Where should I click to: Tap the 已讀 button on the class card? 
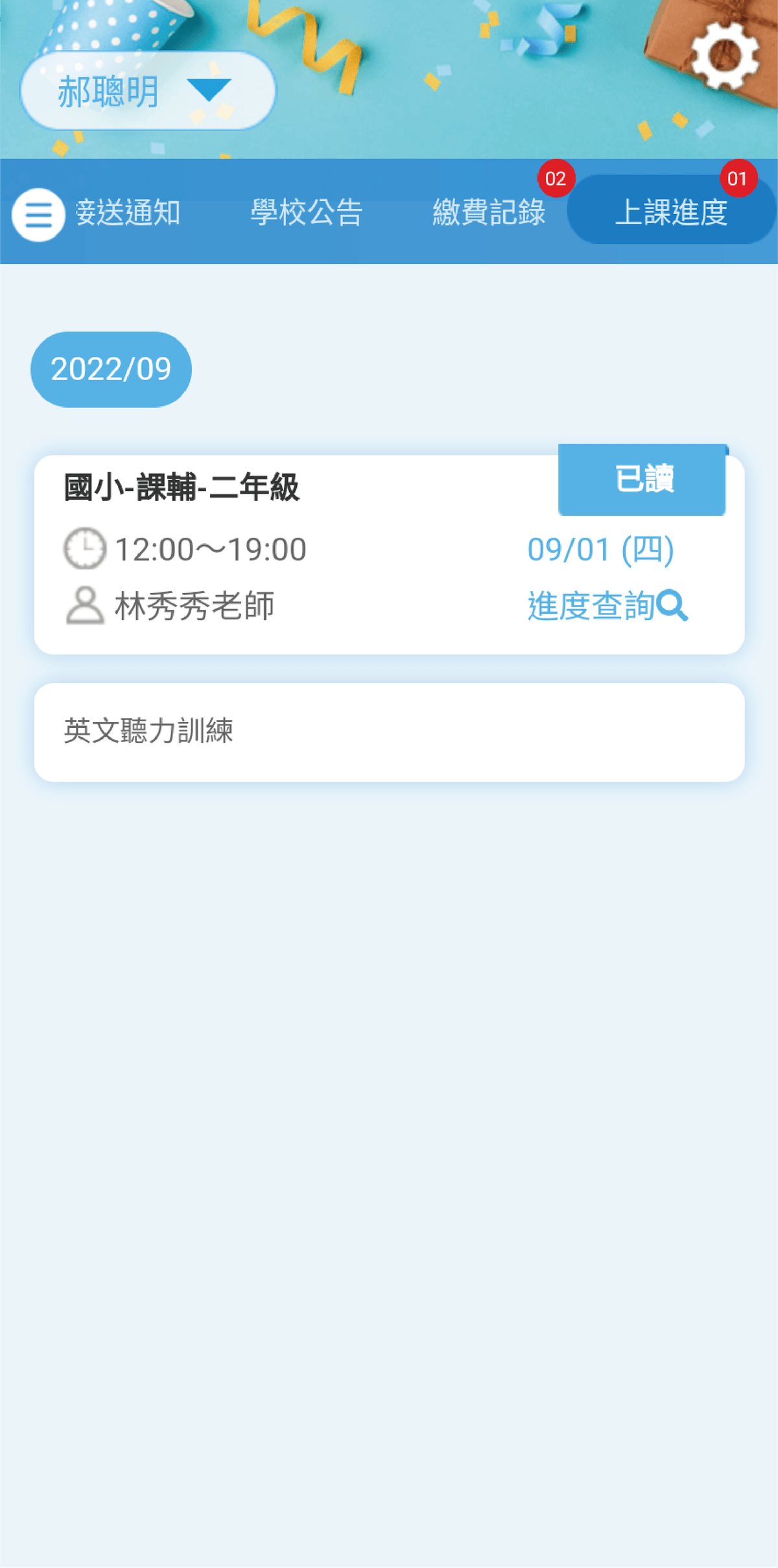(x=642, y=479)
